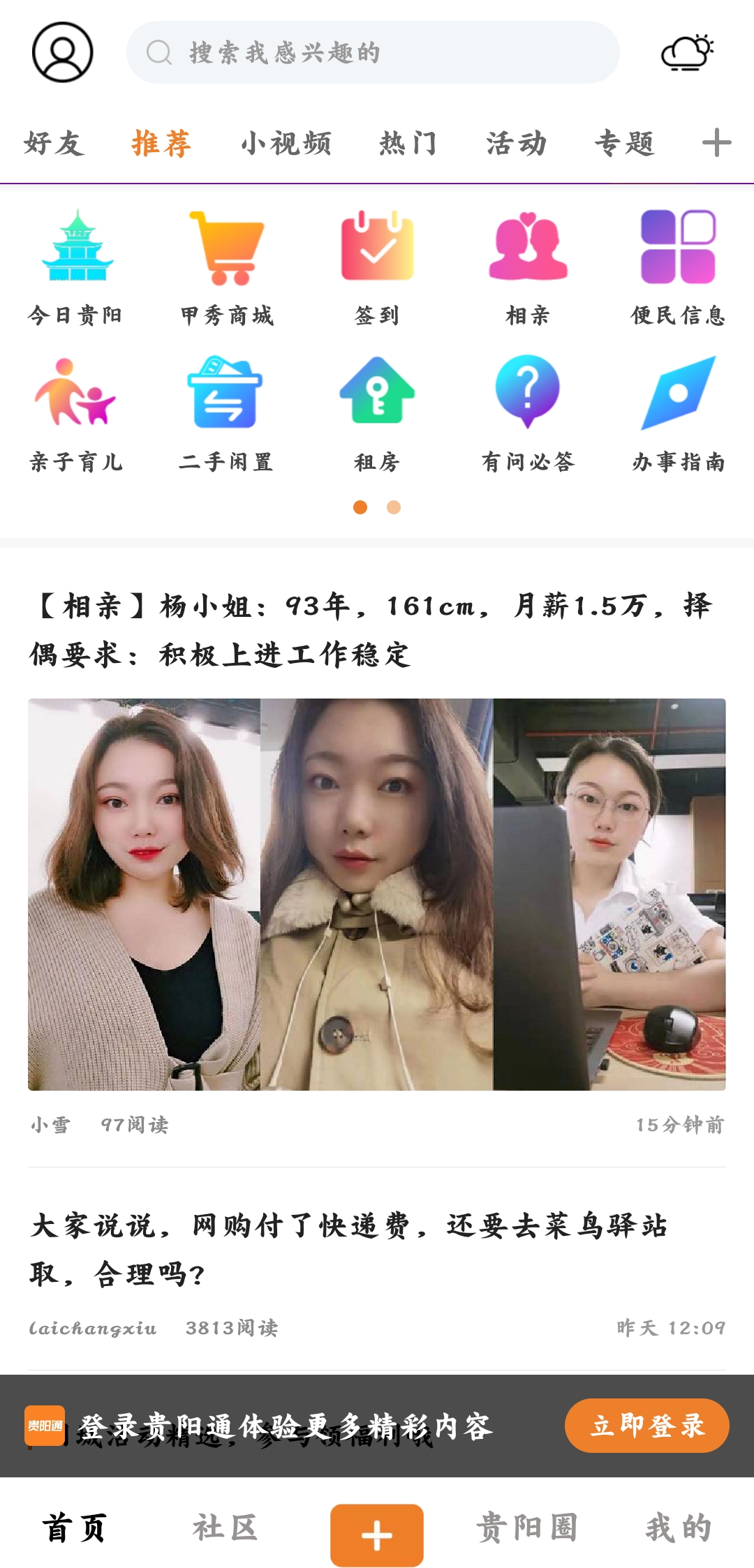This screenshot has height=1568, width=754.
Task: Add more channels with the plus icon
Action: pyautogui.click(x=716, y=143)
